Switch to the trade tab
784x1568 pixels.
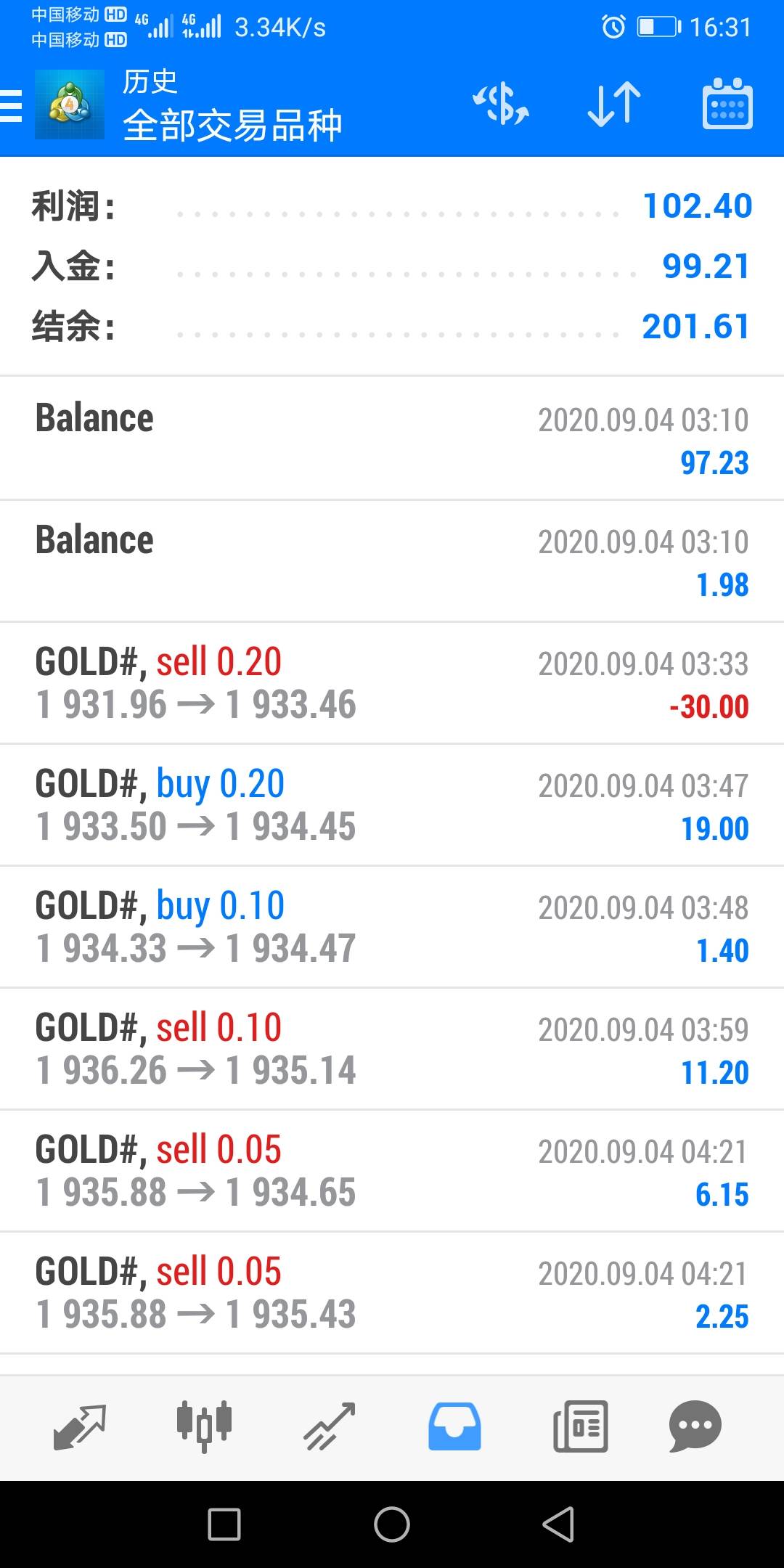(329, 1427)
